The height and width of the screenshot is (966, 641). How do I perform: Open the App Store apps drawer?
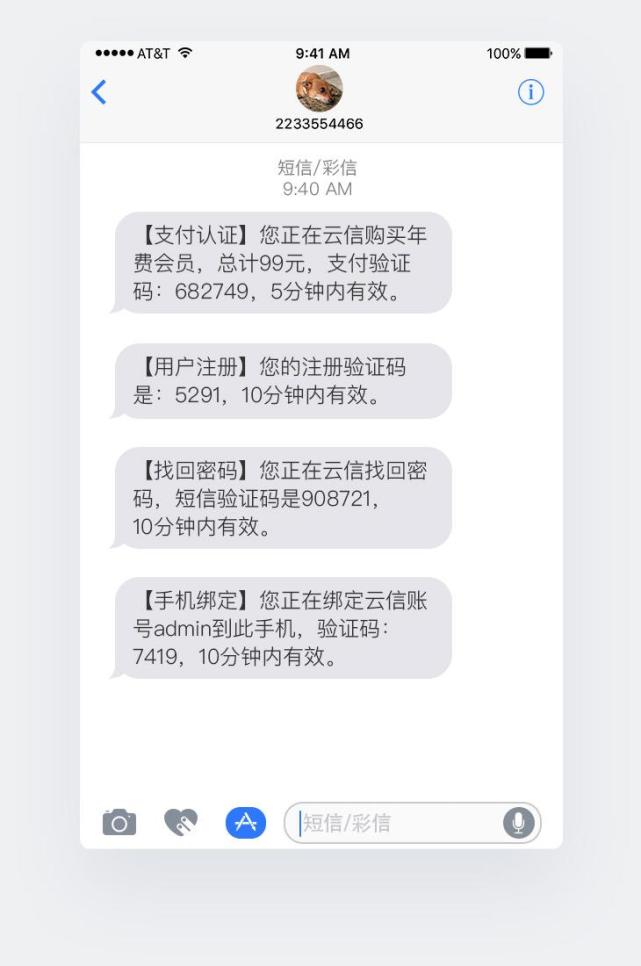[246, 823]
